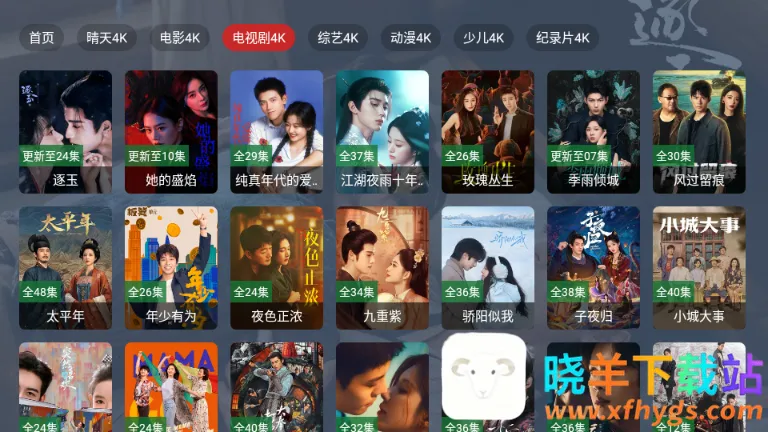
Task: Select the 少儿4K tab
Action: (x=483, y=38)
